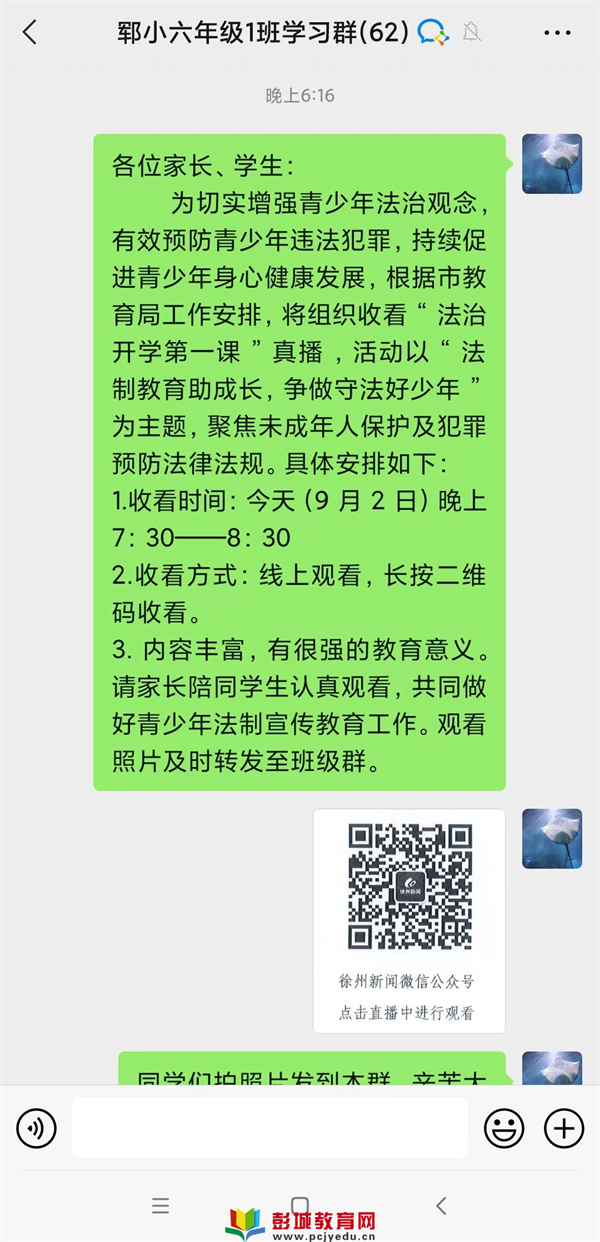This screenshot has width=600, height=1242.
Task: Open recent apps from the navigation bar
Action: [x=160, y=1206]
